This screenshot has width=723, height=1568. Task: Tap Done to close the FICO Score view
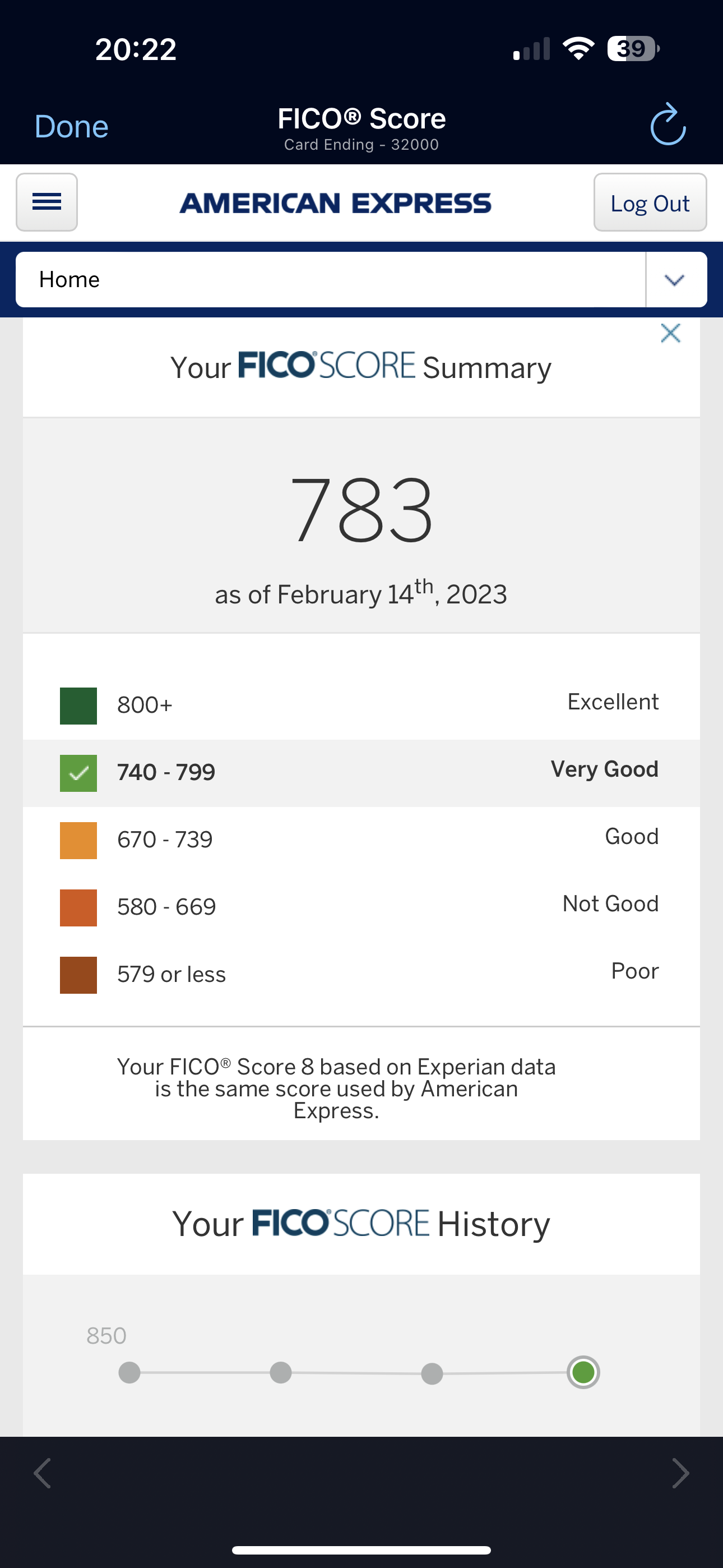(x=71, y=127)
